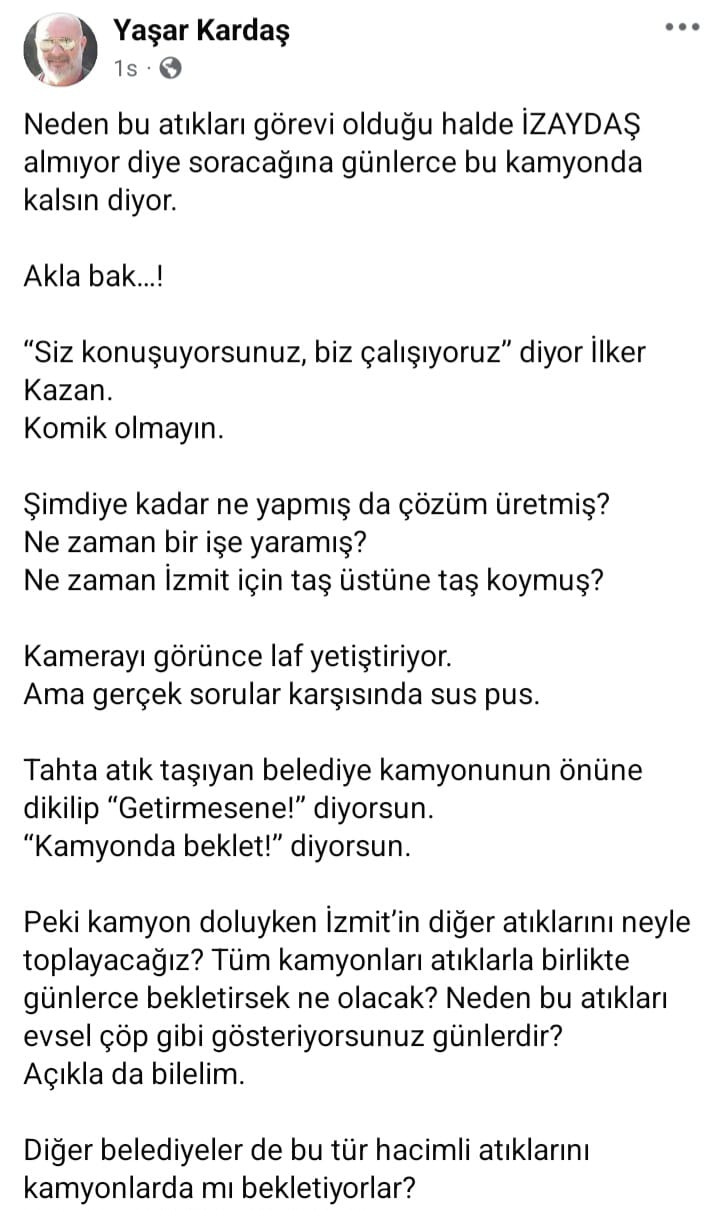View the post's public audience globe icon
The width and height of the screenshot is (712, 1210).
point(171,69)
